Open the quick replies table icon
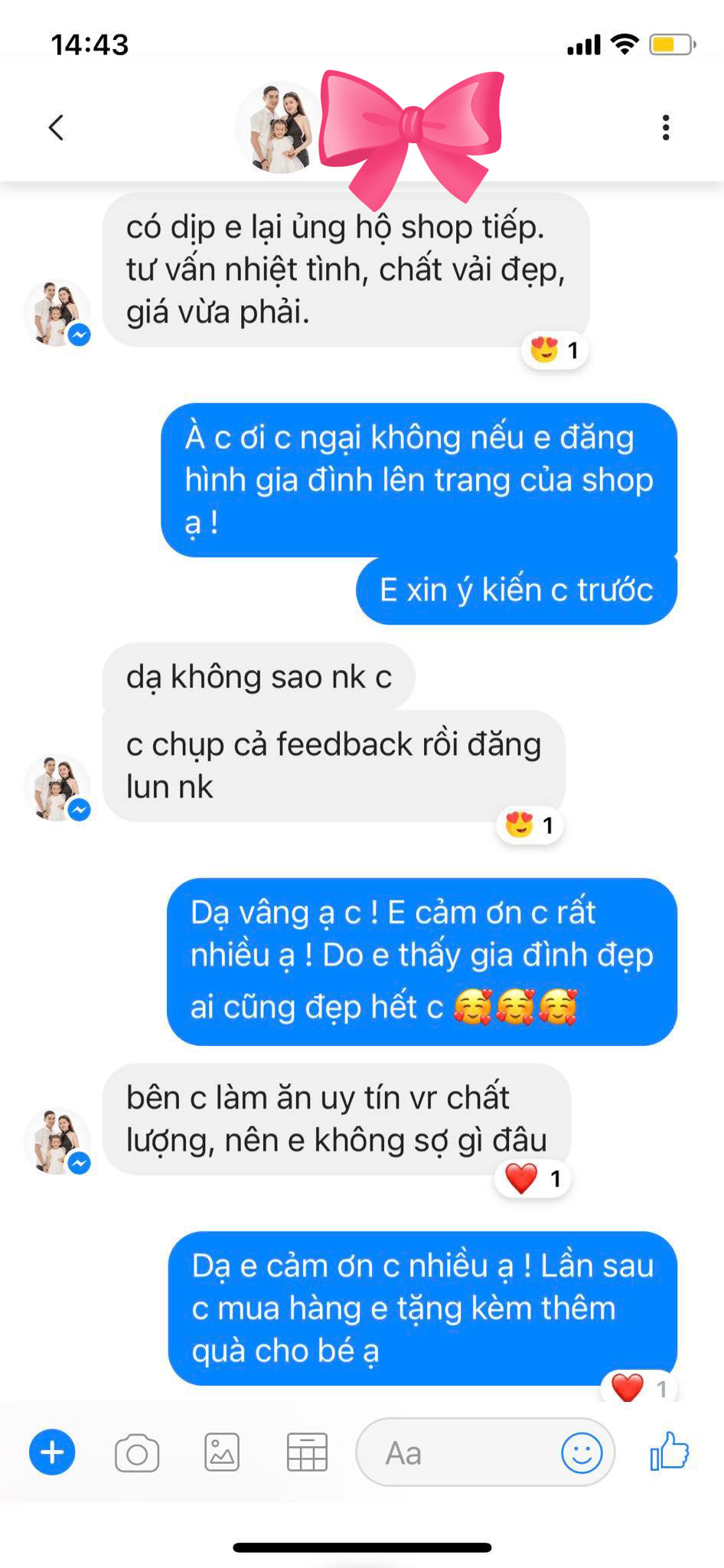This screenshot has width=724, height=1568. [x=307, y=1452]
